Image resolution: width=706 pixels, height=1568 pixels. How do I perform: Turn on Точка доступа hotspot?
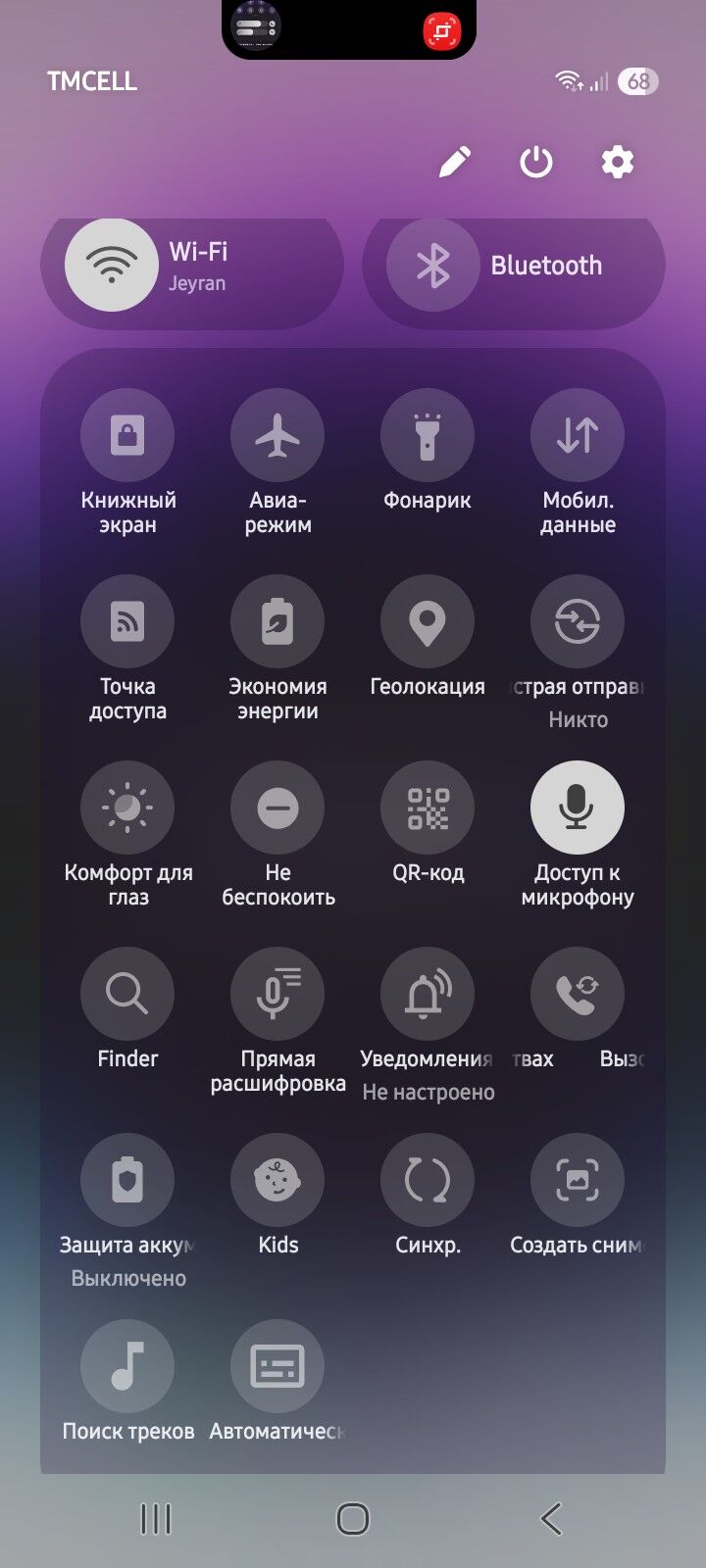tap(127, 621)
